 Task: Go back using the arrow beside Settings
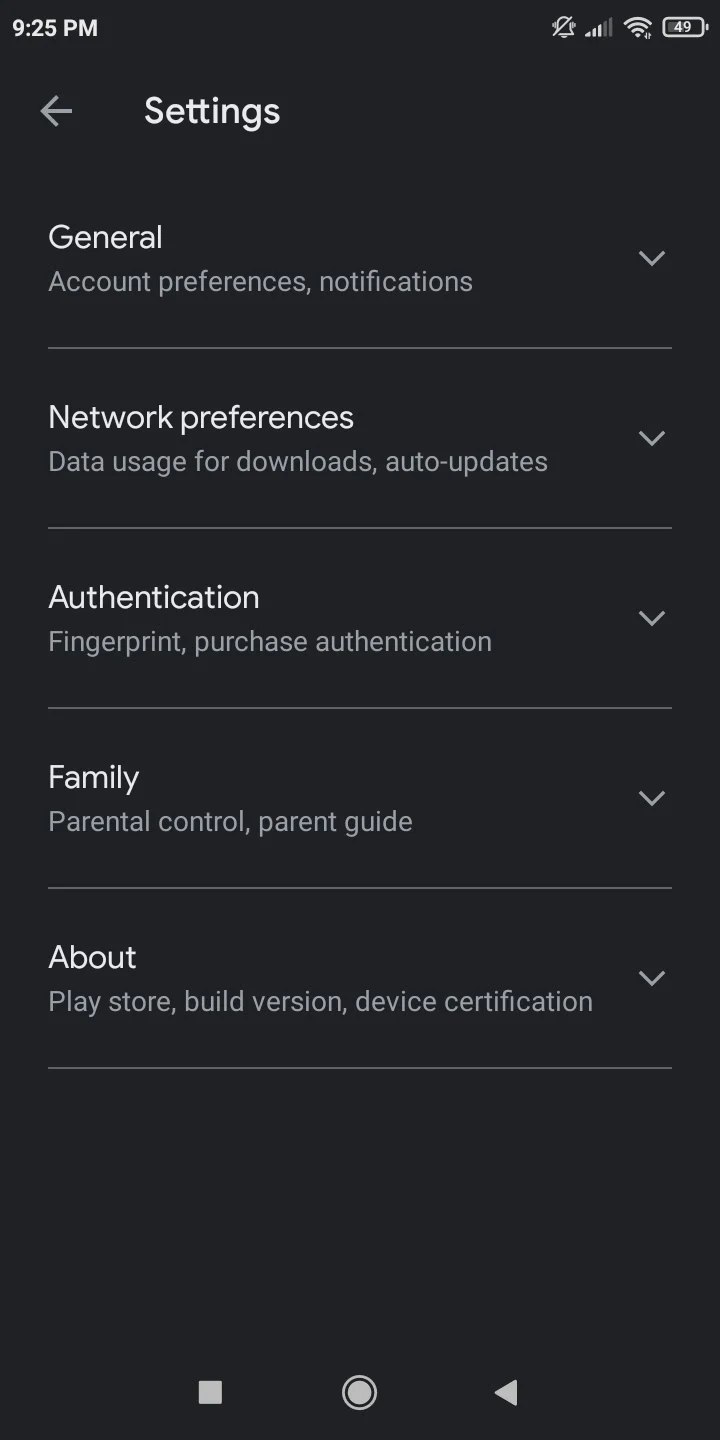(x=56, y=111)
